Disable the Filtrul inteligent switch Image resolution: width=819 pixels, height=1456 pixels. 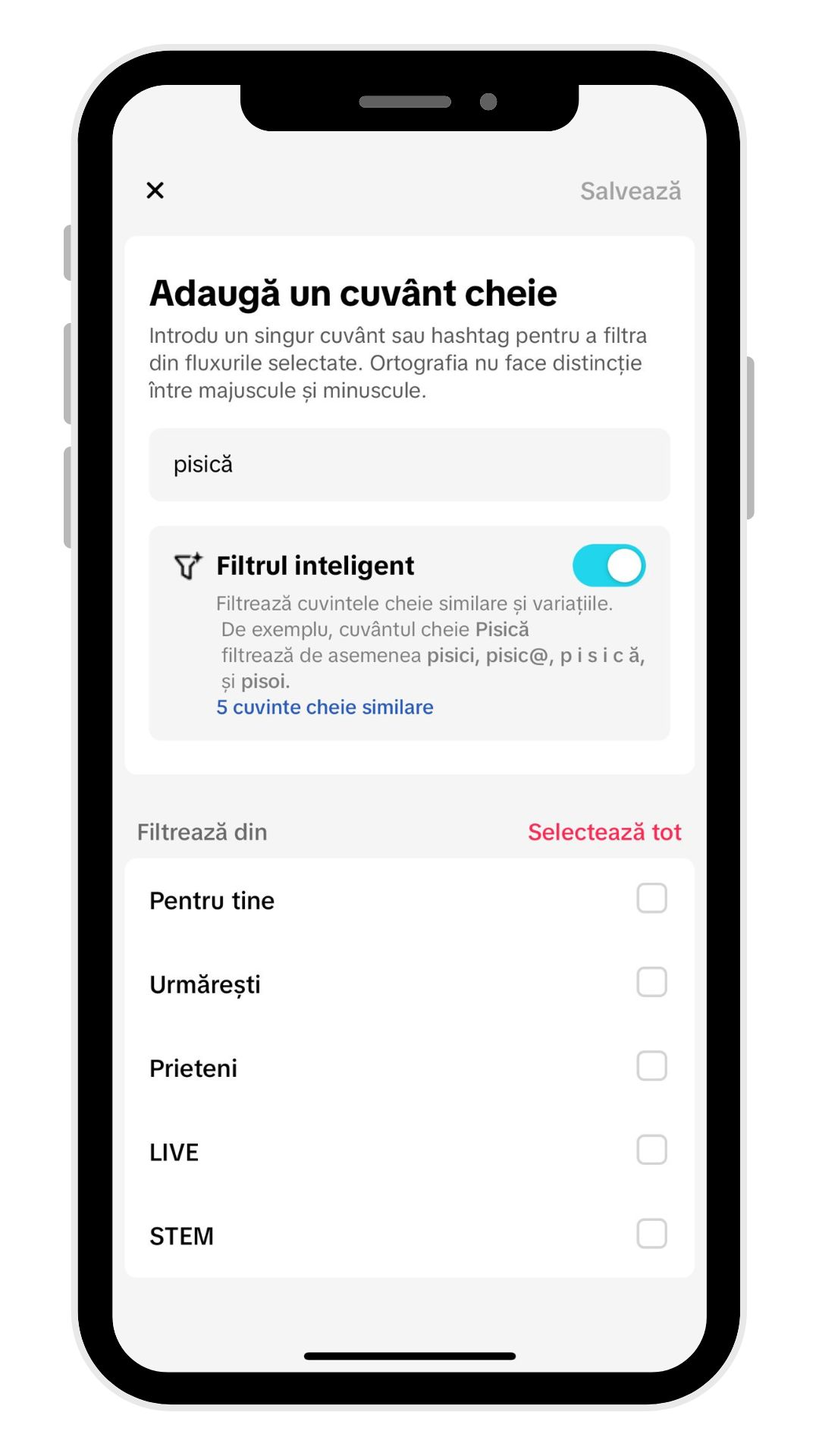(x=608, y=566)
